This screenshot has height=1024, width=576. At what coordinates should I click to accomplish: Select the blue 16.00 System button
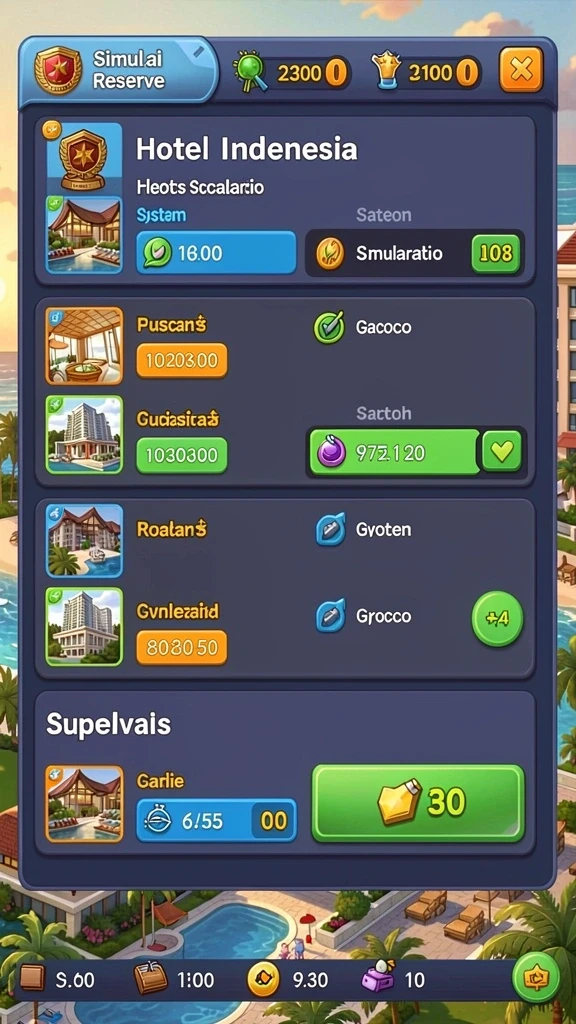[x=216, y=253]
